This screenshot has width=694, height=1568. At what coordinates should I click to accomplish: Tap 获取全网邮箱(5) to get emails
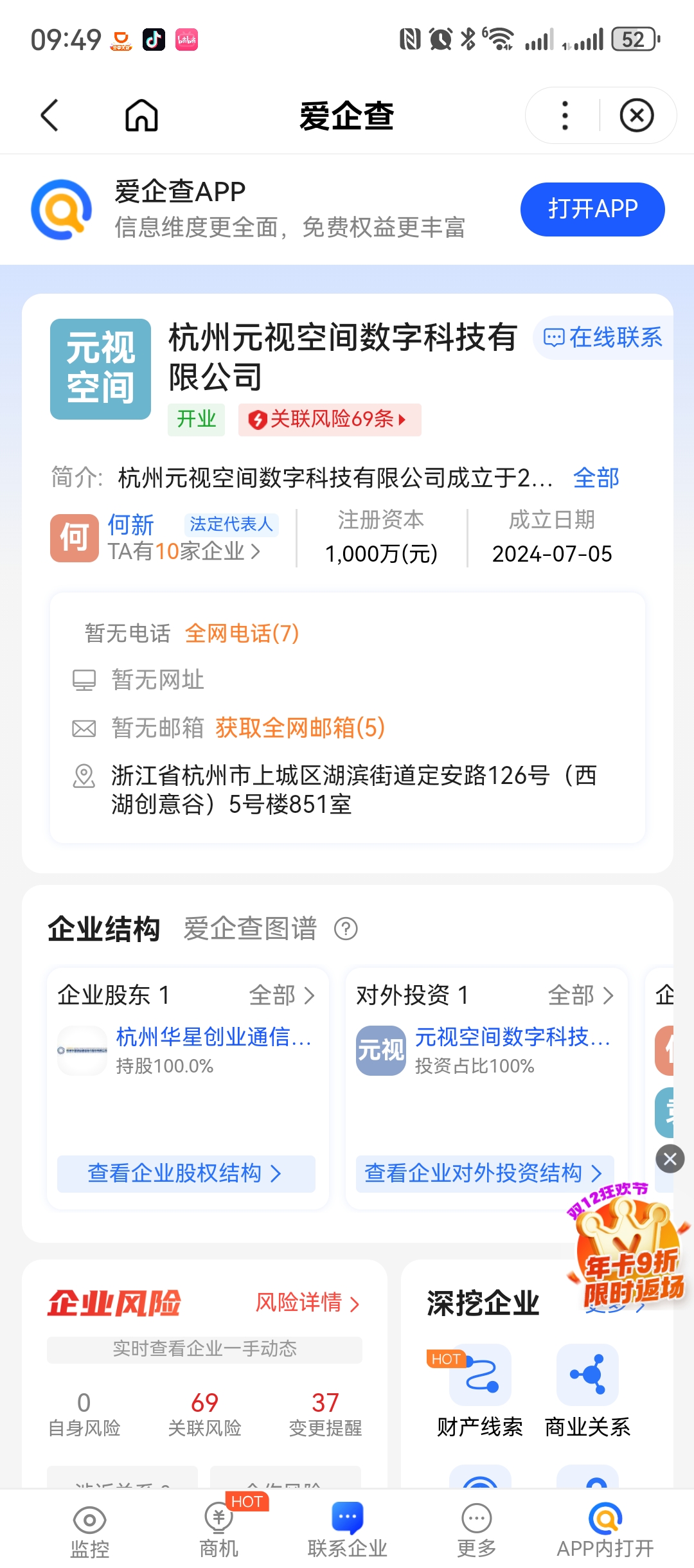(300, 728)
